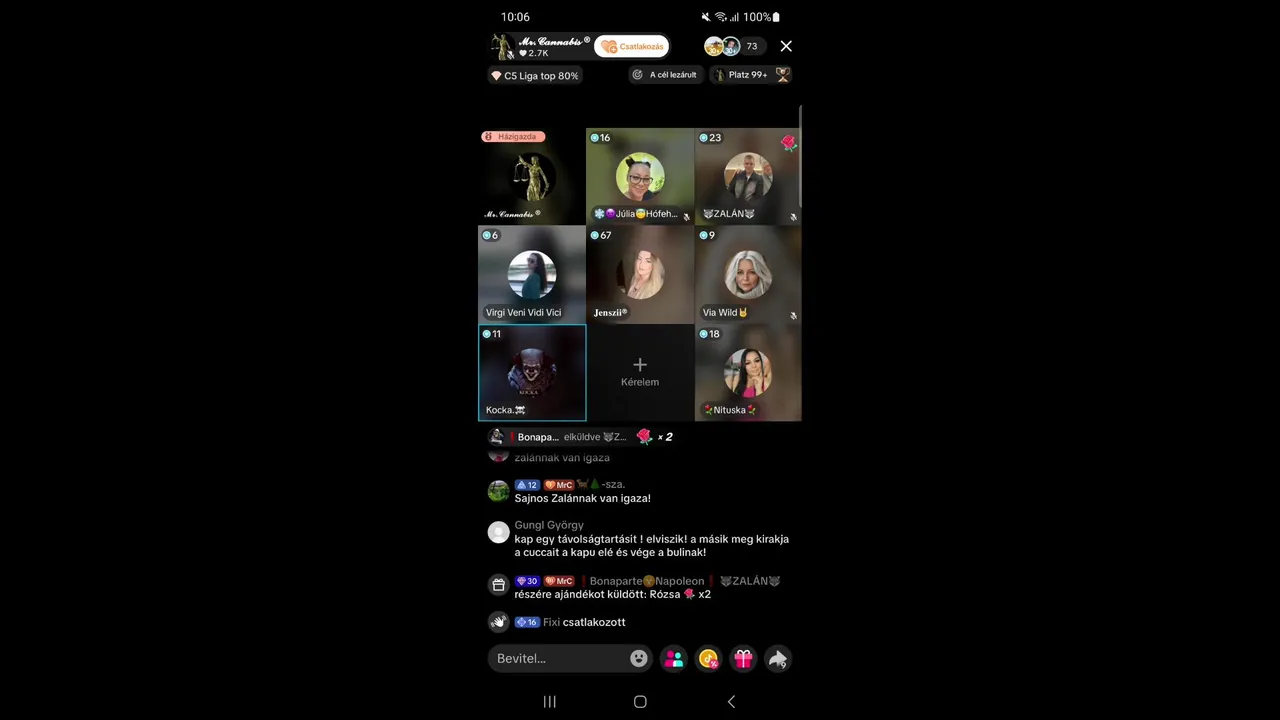Open the emoji picker
1280x720 pixels.
[639, 658]
